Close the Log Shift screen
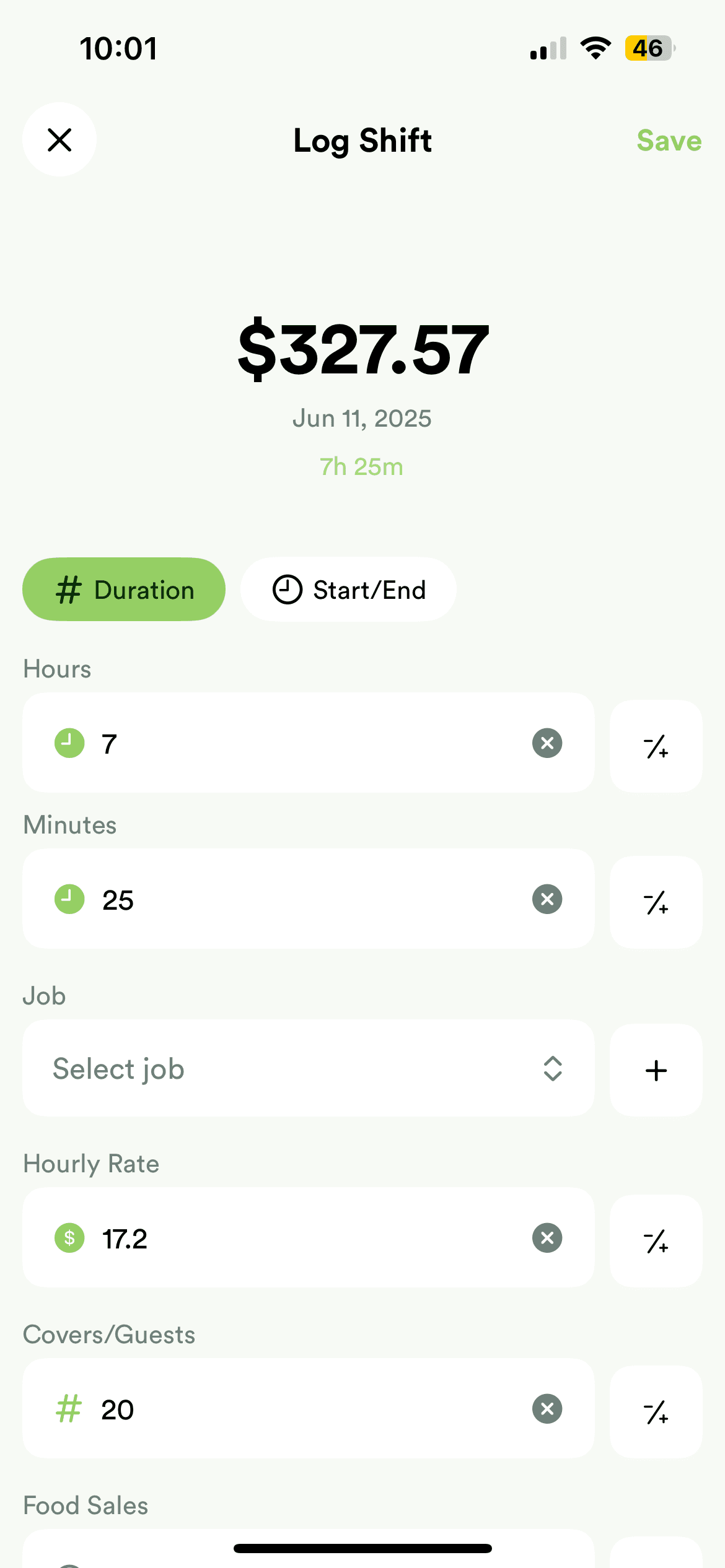This screenshot has width=725, height=1568. pos(59,140)
